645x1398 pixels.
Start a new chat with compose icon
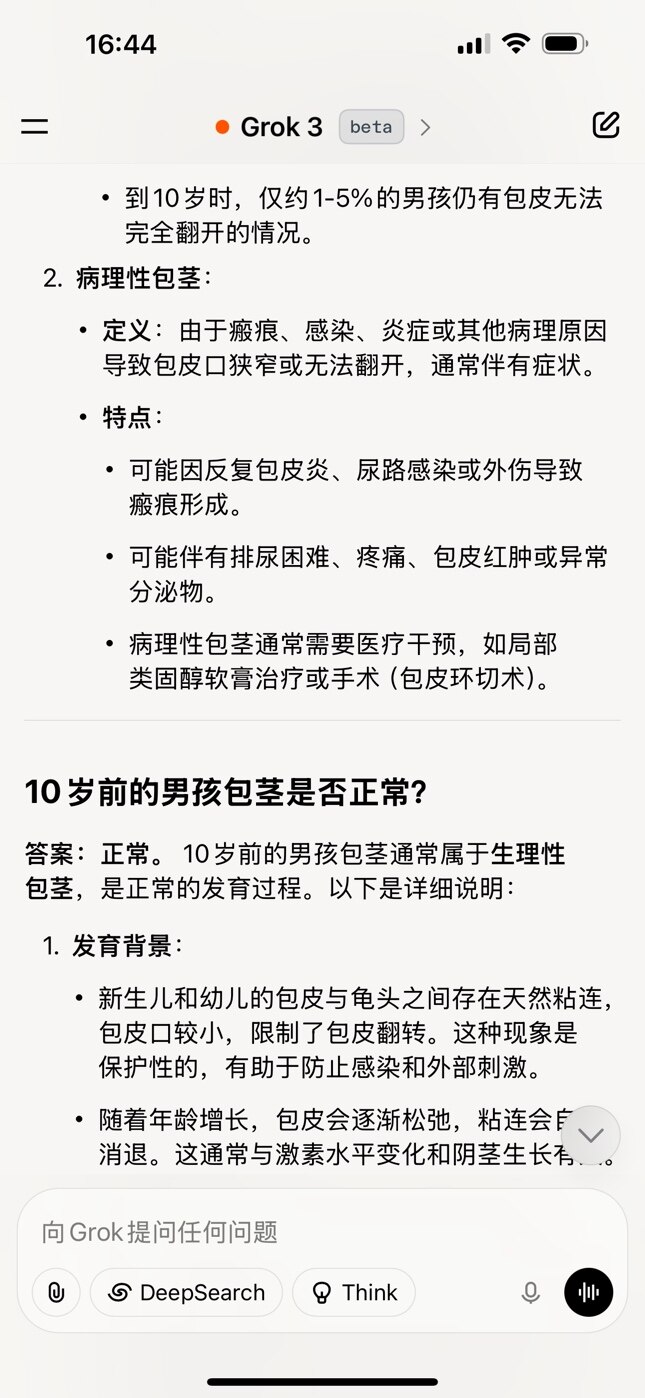click(606, 125)
